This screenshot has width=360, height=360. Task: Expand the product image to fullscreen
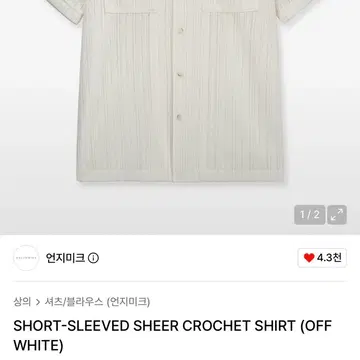337,215
